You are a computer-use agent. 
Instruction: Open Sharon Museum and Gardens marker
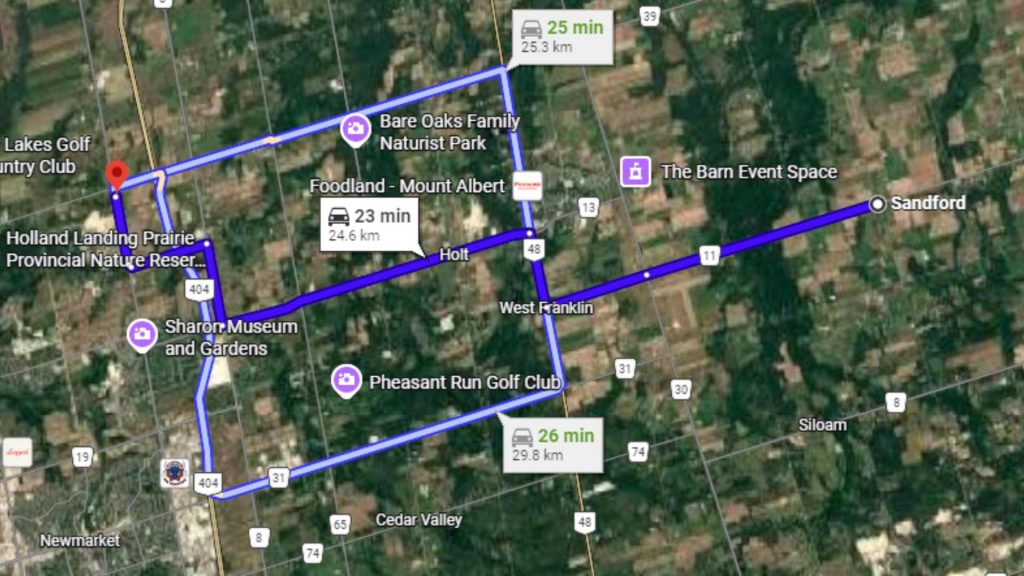tap(143, 335)
